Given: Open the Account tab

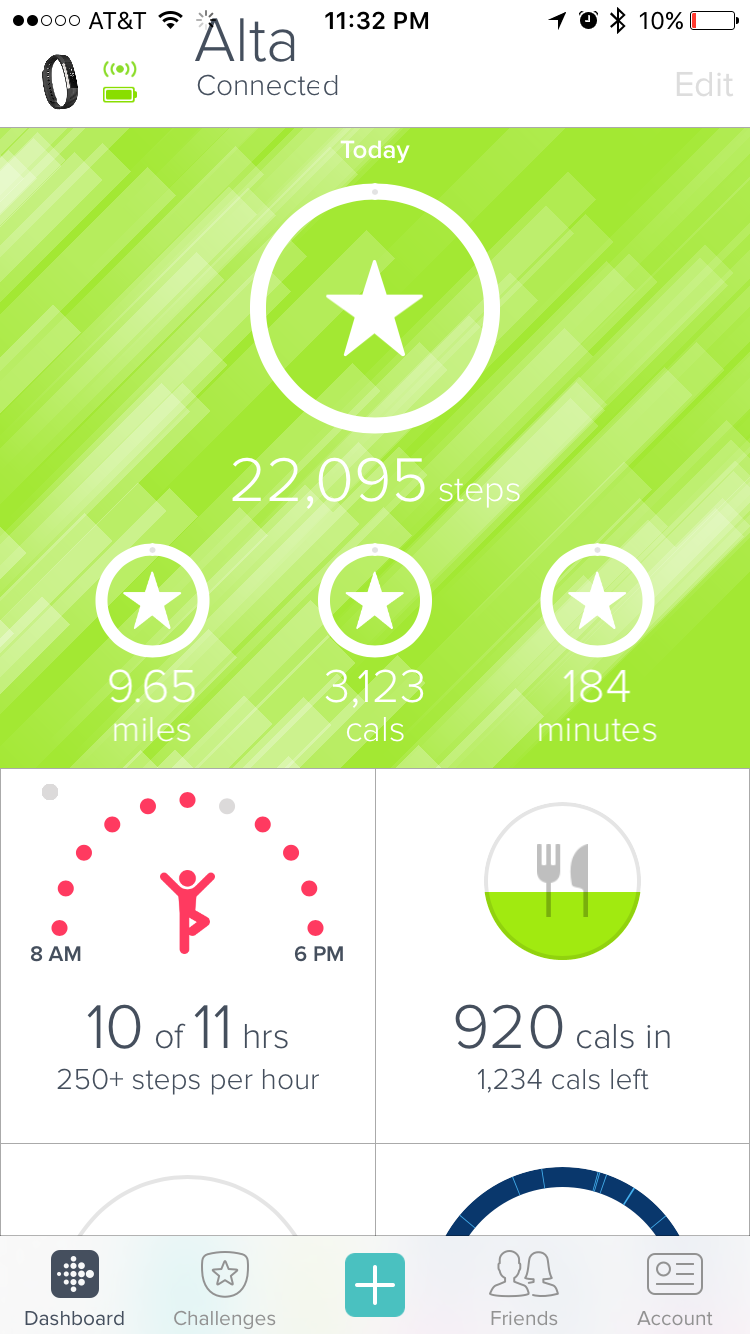Looking at the screenshot, I should click(x=675, y=1288).
